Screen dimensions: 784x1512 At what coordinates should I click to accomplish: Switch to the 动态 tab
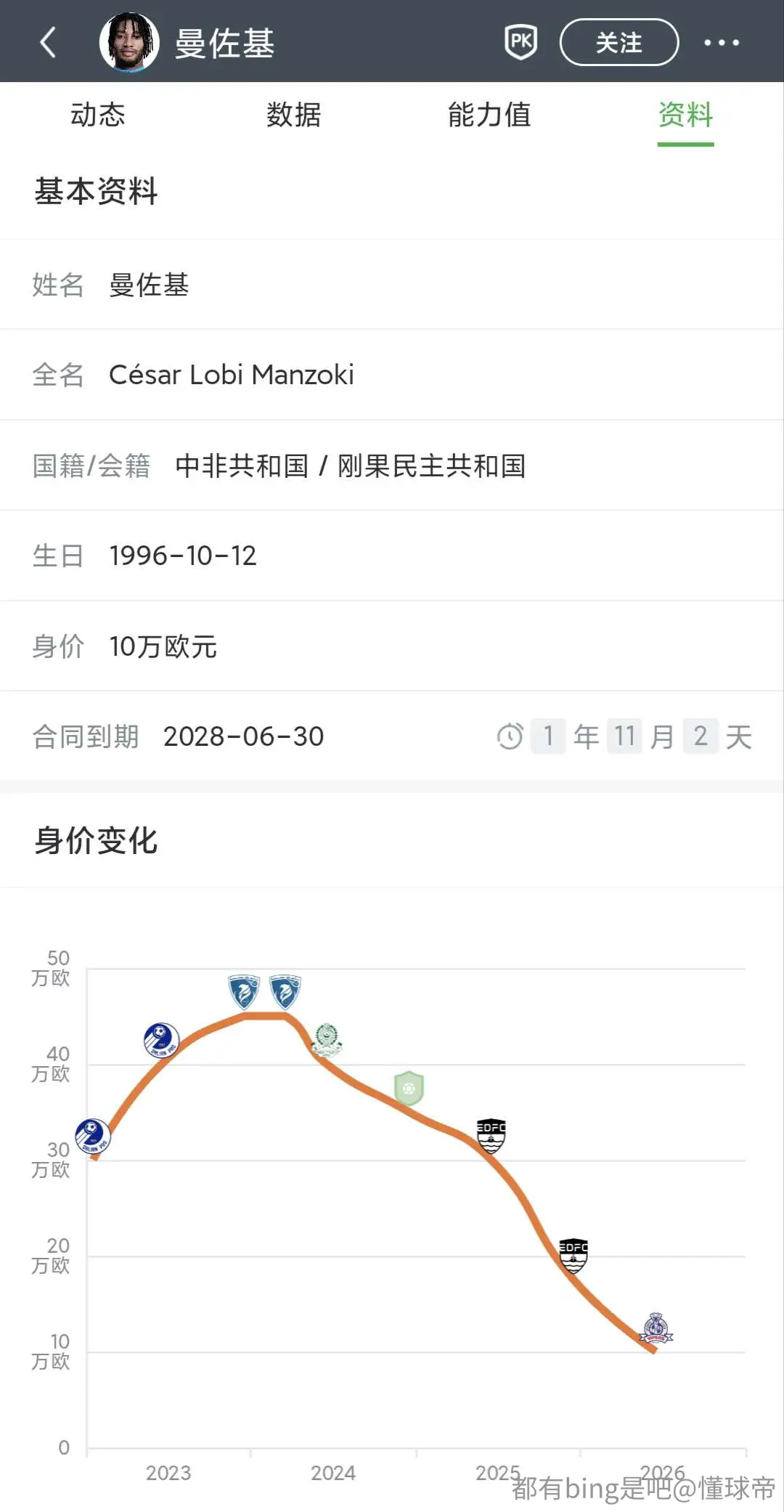(x=98, y=115)
